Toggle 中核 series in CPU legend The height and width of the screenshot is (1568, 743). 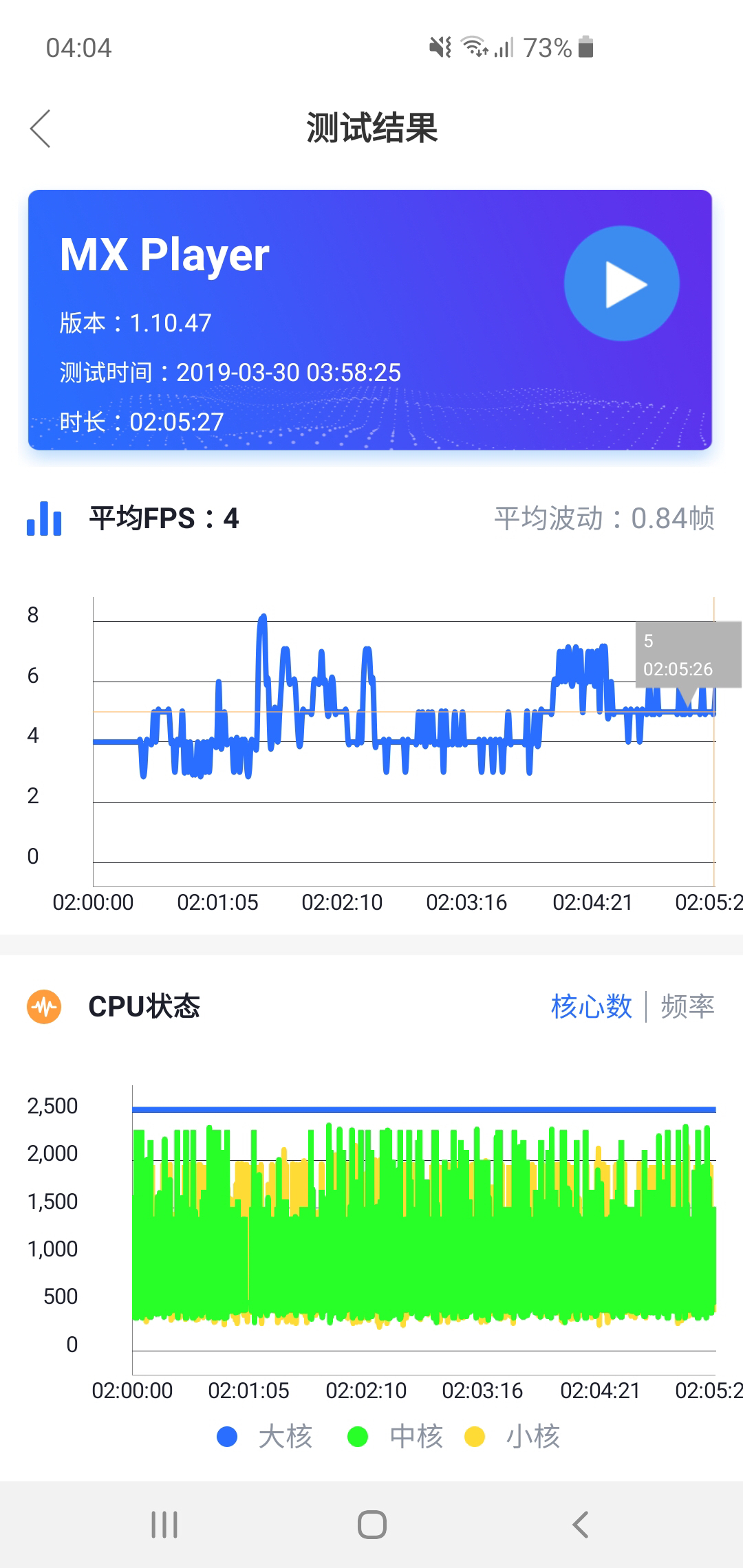(x=396, y=1437)
